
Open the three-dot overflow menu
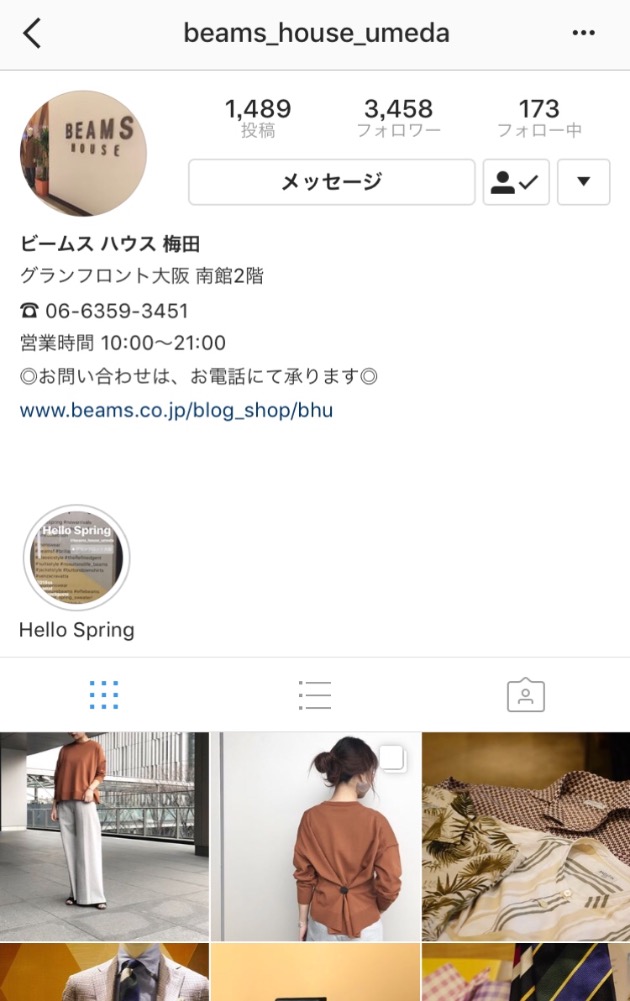point(583,33)
